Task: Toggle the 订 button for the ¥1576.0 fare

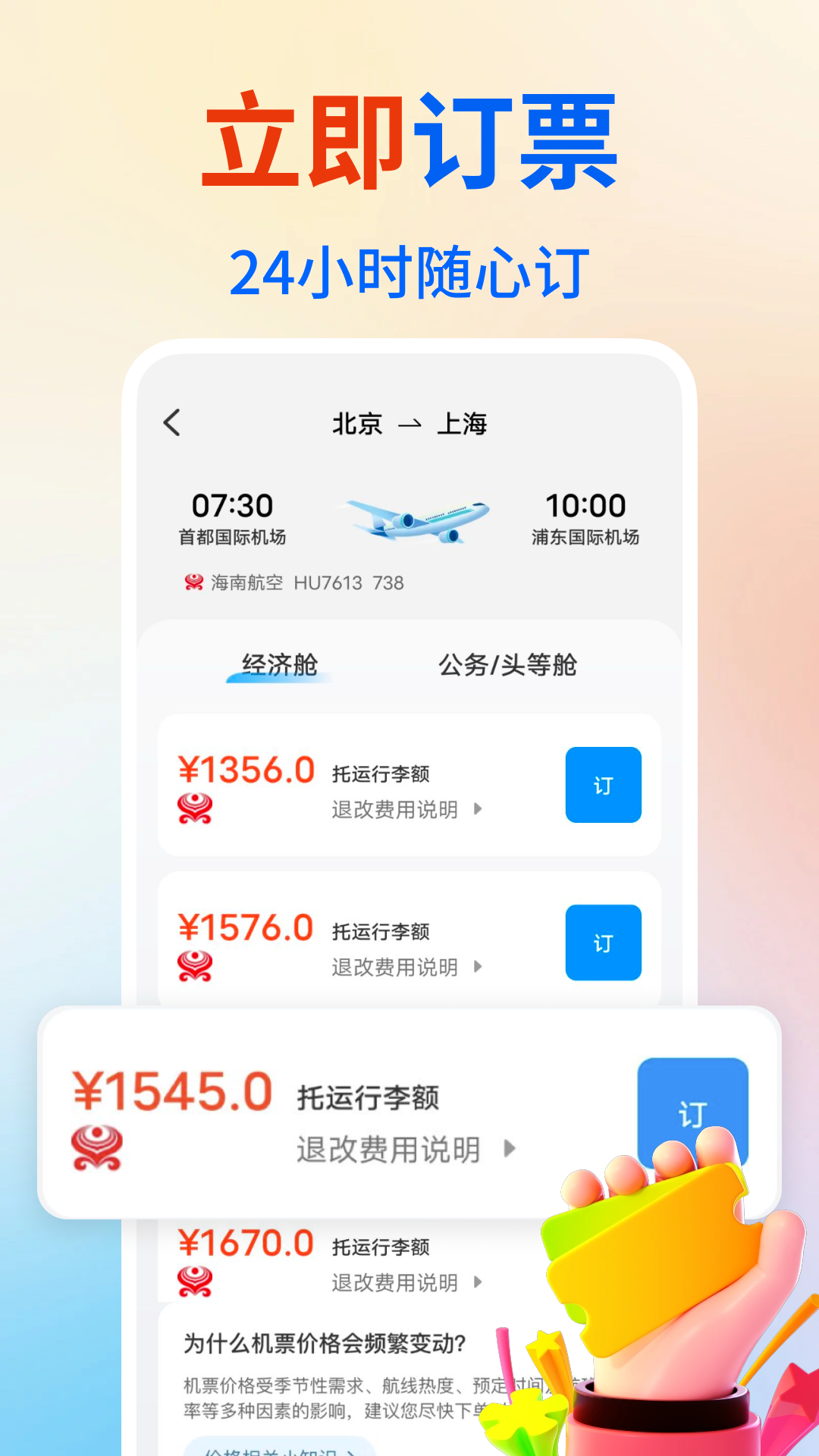Action: pos(603,941)
